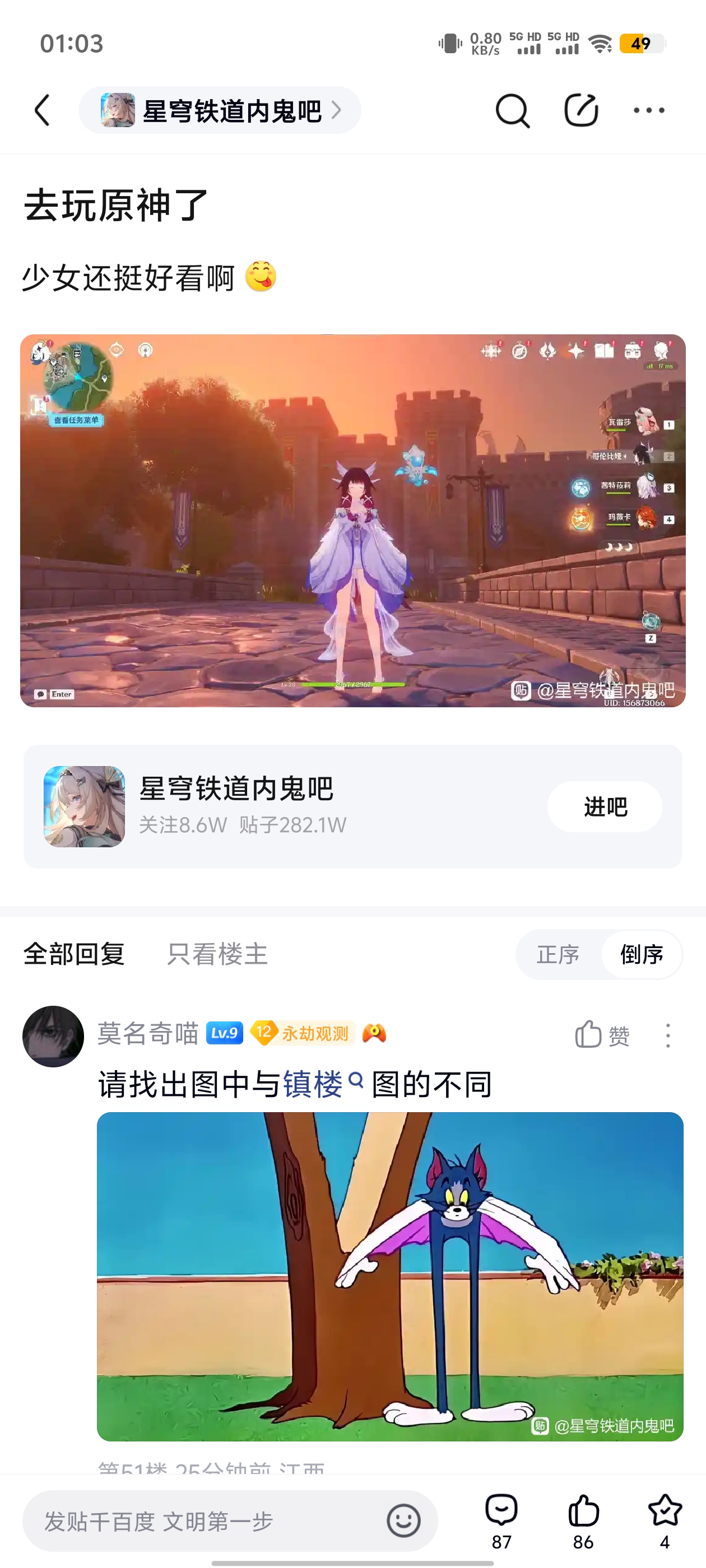Like 莫名奇喵's reply
The width and height of the screenshot is (706, 1568).
pos(602,1035)
